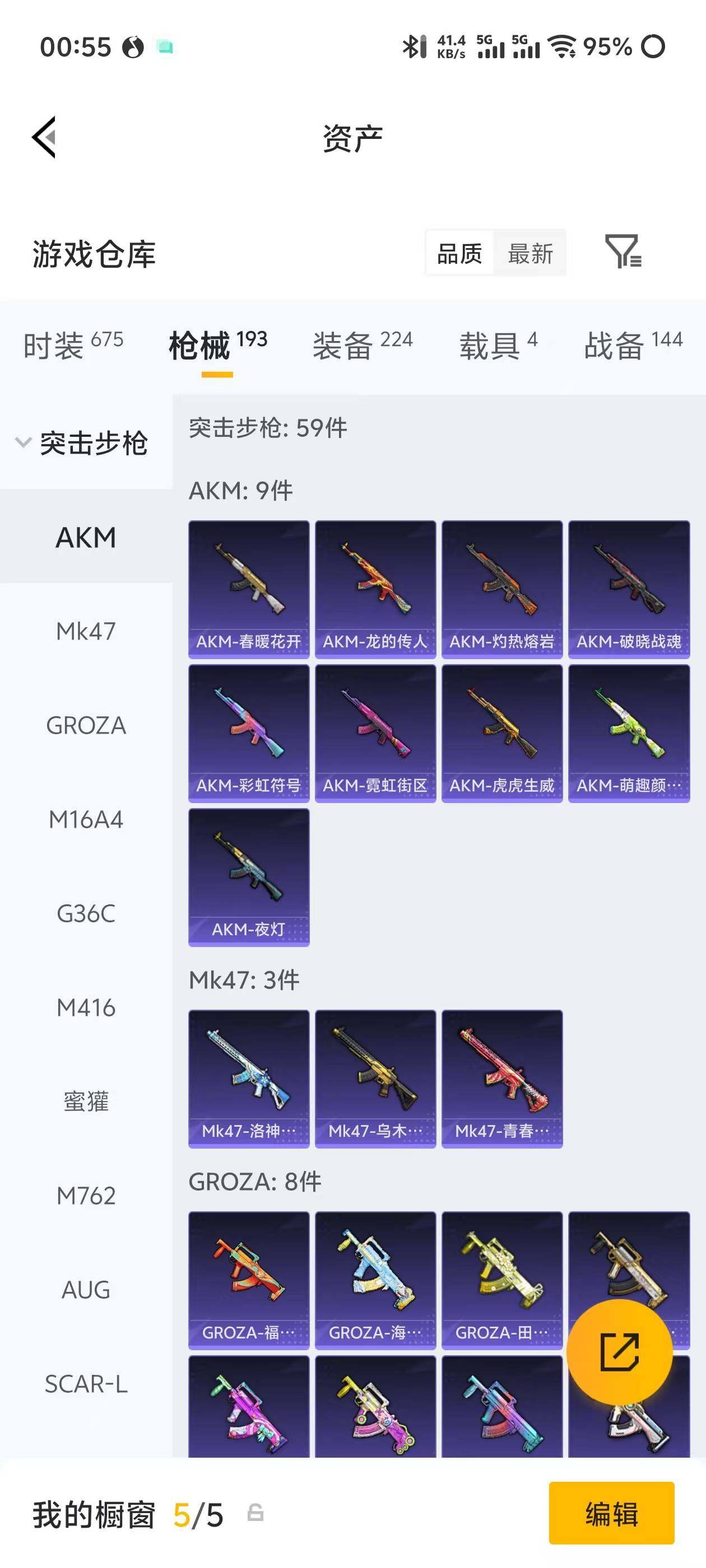Tap the orange share floating button
Screen dimensions: 706x1568
coord(619,1352)
